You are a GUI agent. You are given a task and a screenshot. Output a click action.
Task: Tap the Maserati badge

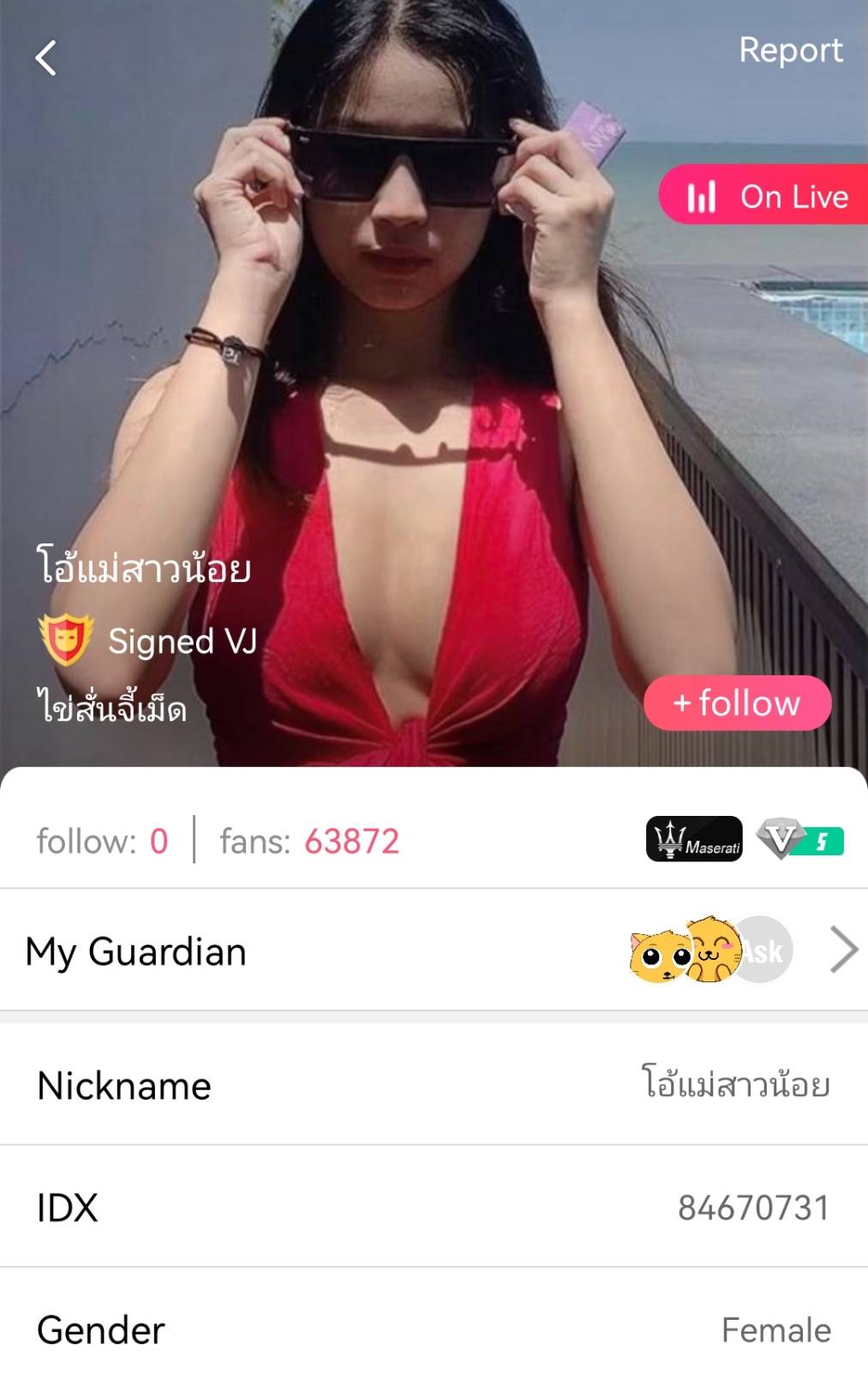694,839
